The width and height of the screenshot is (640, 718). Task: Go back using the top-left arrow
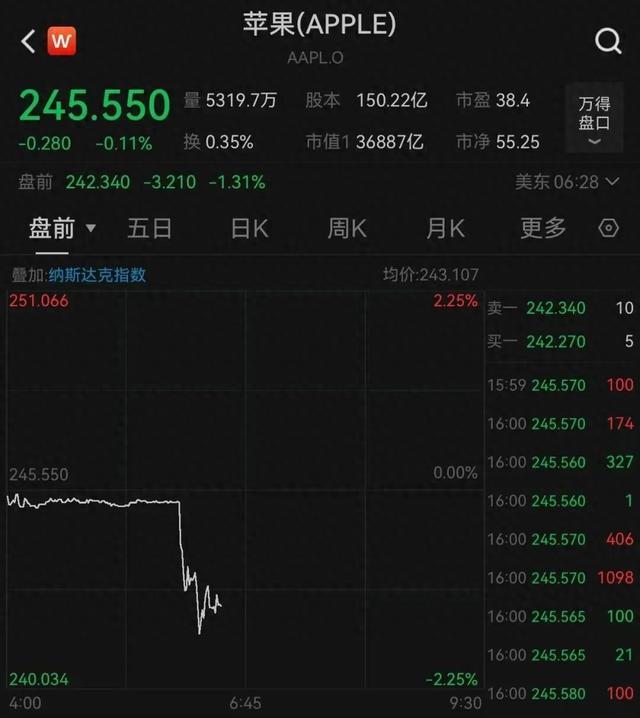click(28, 41)
